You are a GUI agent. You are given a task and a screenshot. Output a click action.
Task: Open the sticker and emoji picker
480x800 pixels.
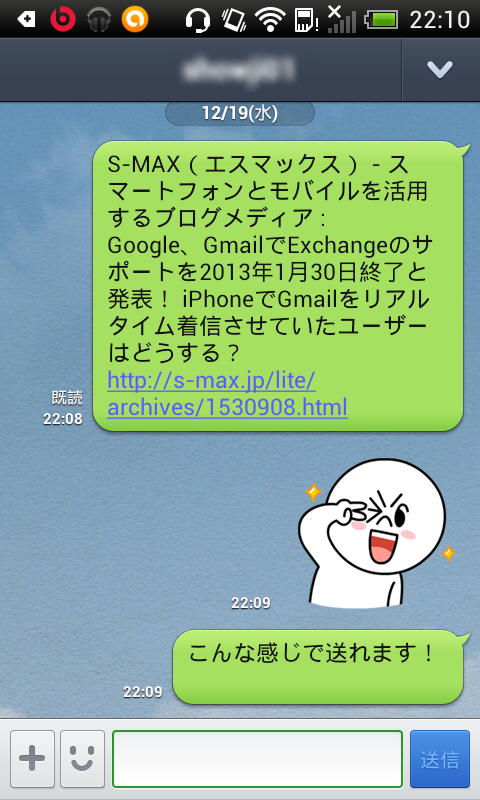click(x=83, y=759)
